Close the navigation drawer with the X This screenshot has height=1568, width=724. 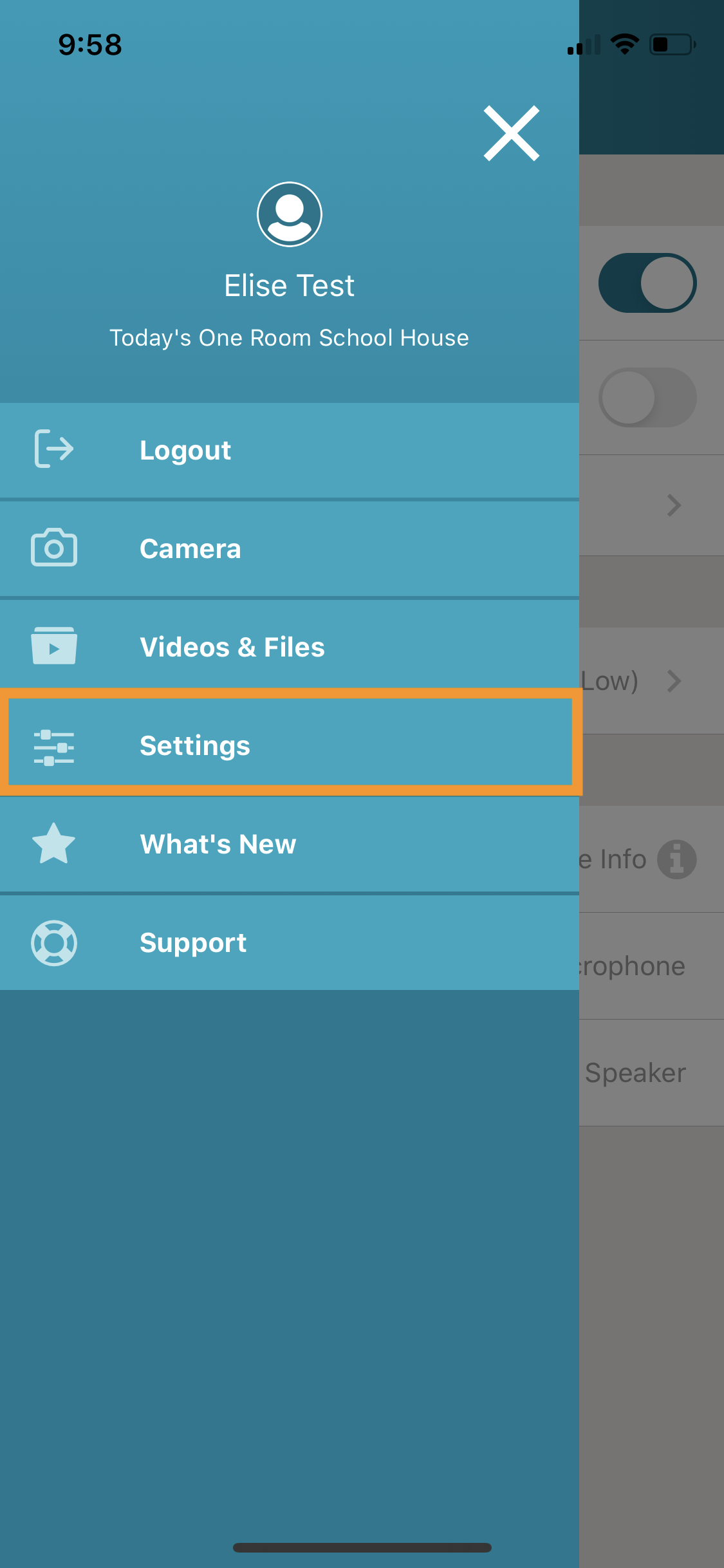click(x=512, y=133)
